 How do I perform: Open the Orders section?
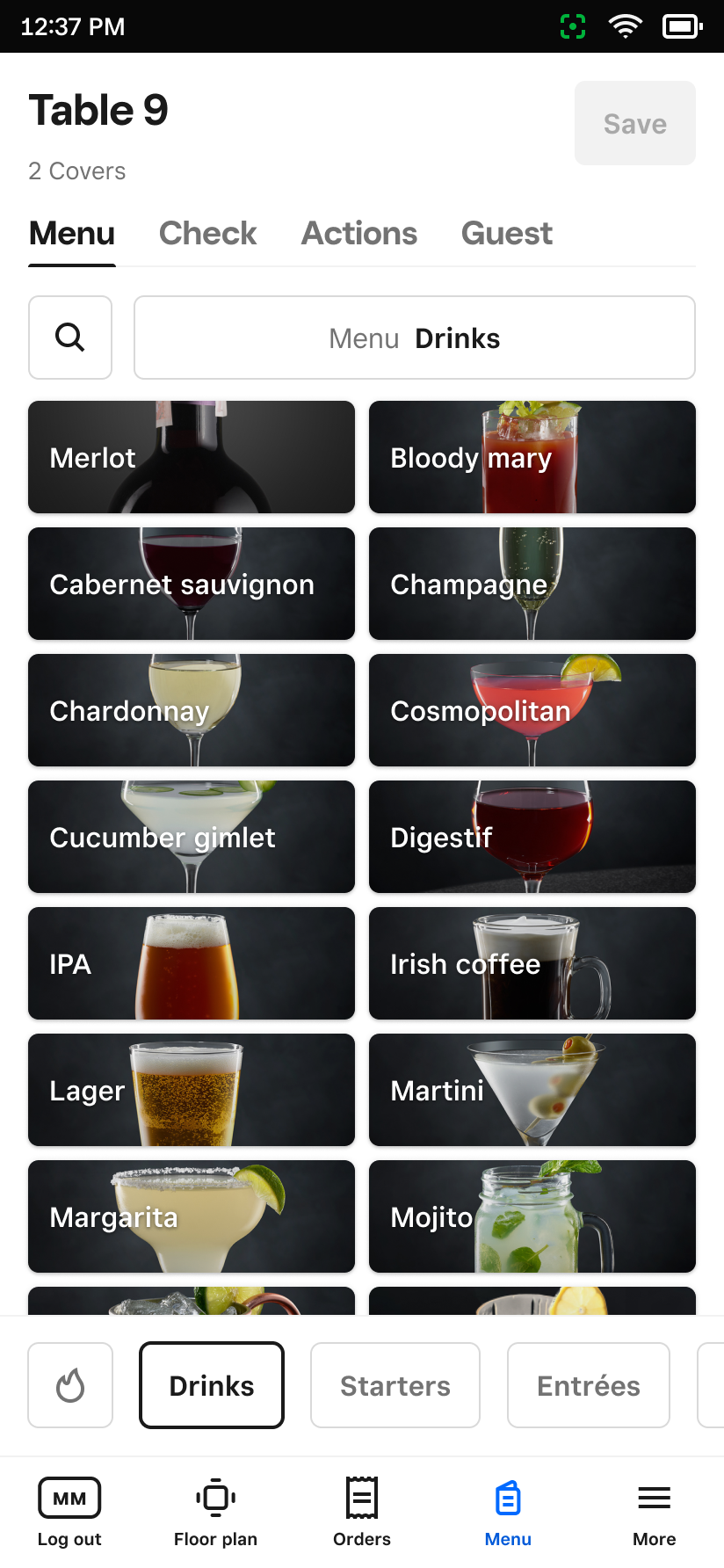tap(362, 1512)
